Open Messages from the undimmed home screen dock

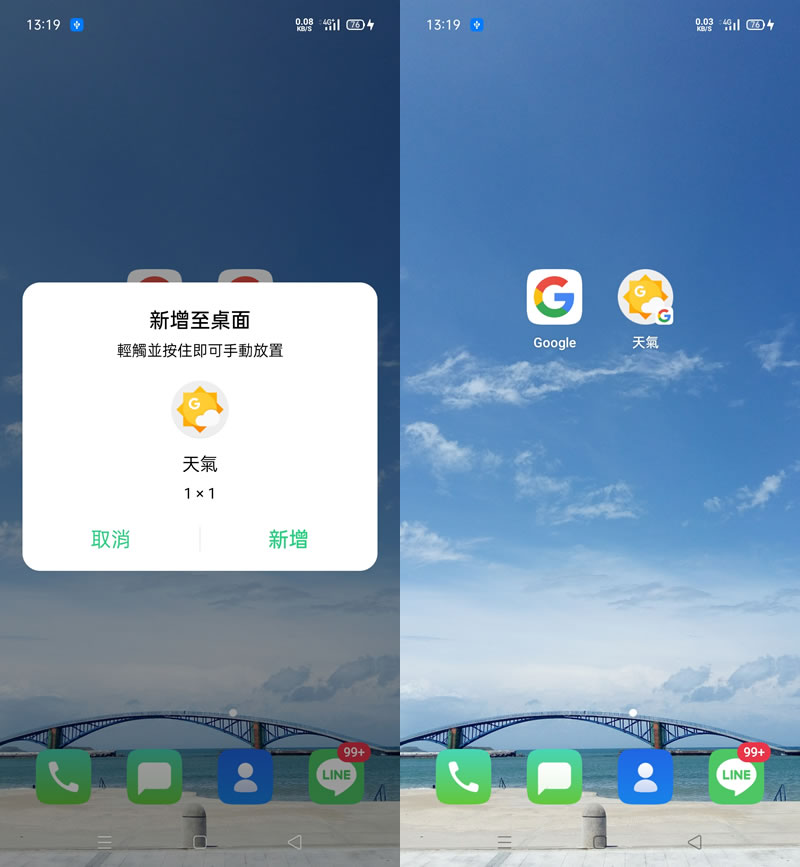(x=554, y=776)
